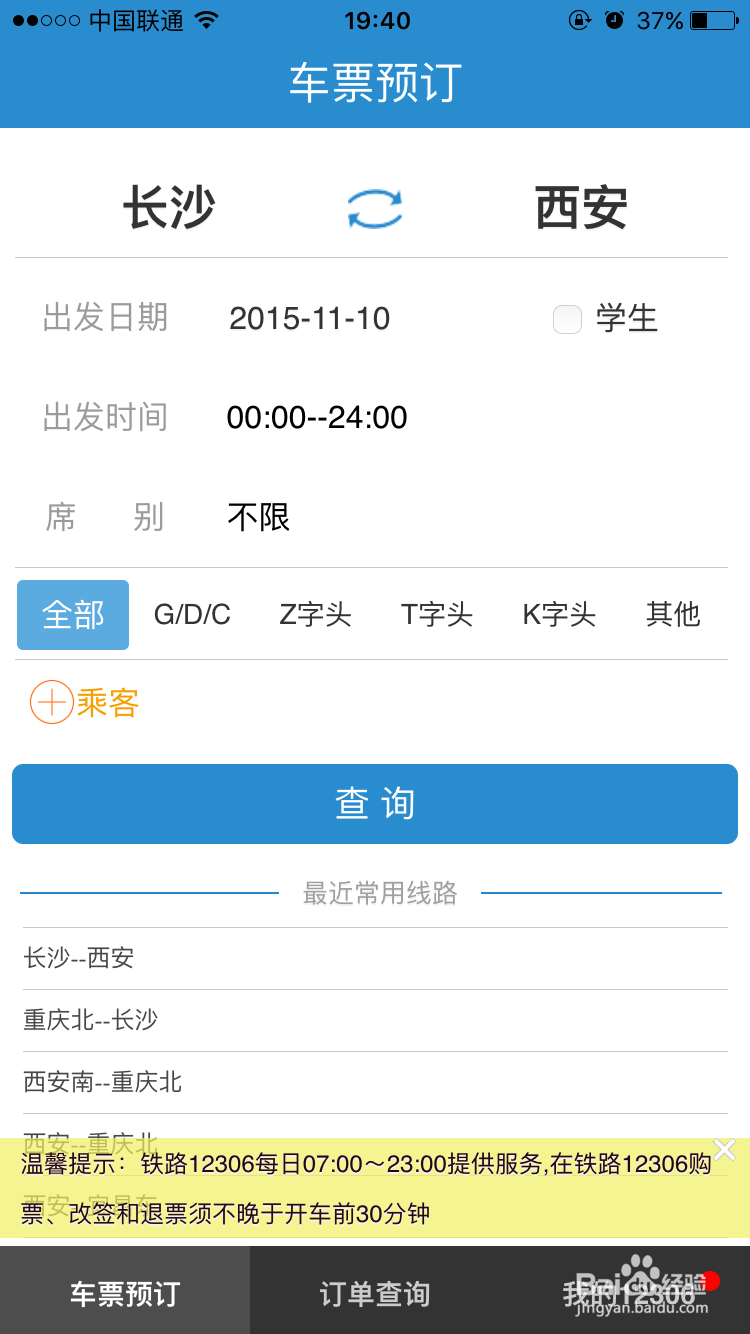Image resolution: width=750 pixels, height=1334 pixels.
Task: Tap the 查询 search button
Action: click(375, 804)
